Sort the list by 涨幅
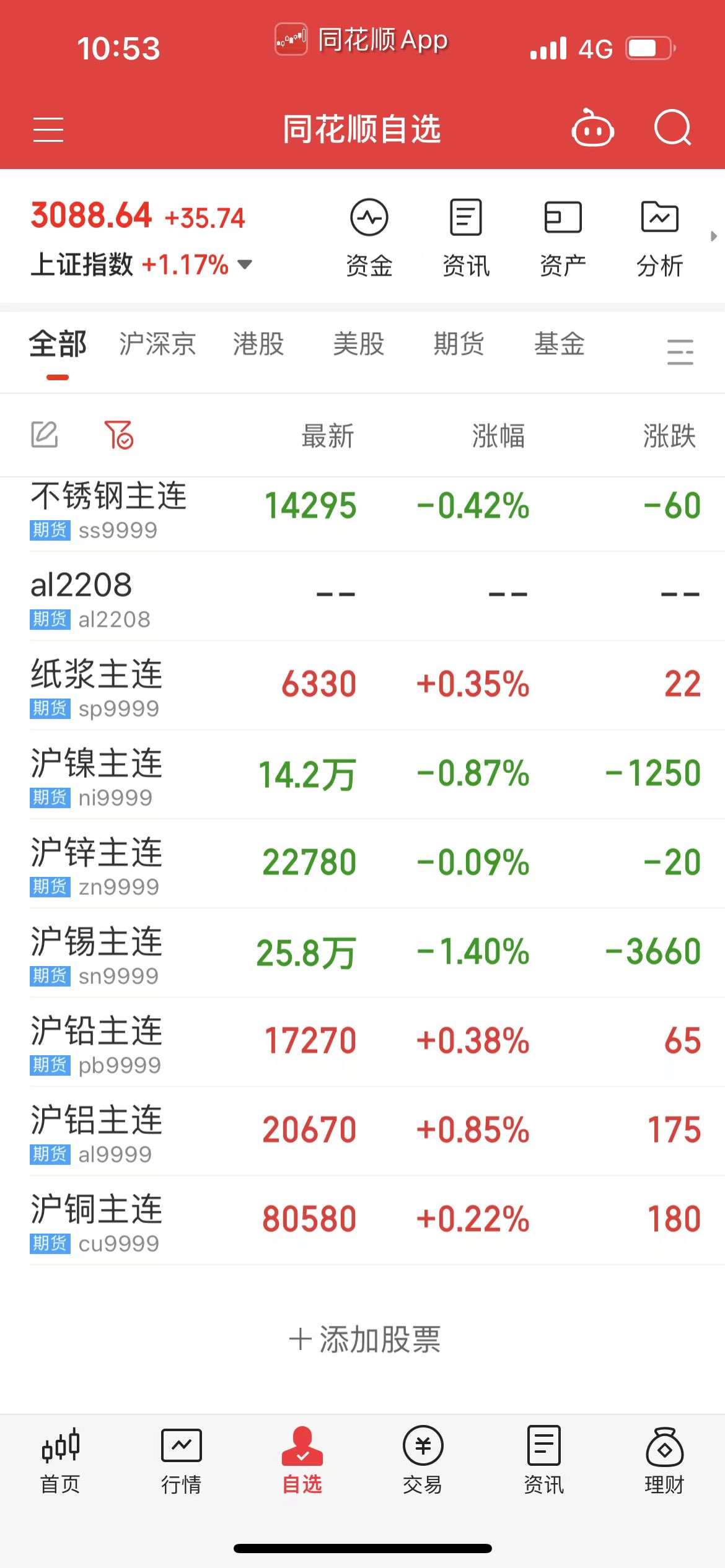 498,436
